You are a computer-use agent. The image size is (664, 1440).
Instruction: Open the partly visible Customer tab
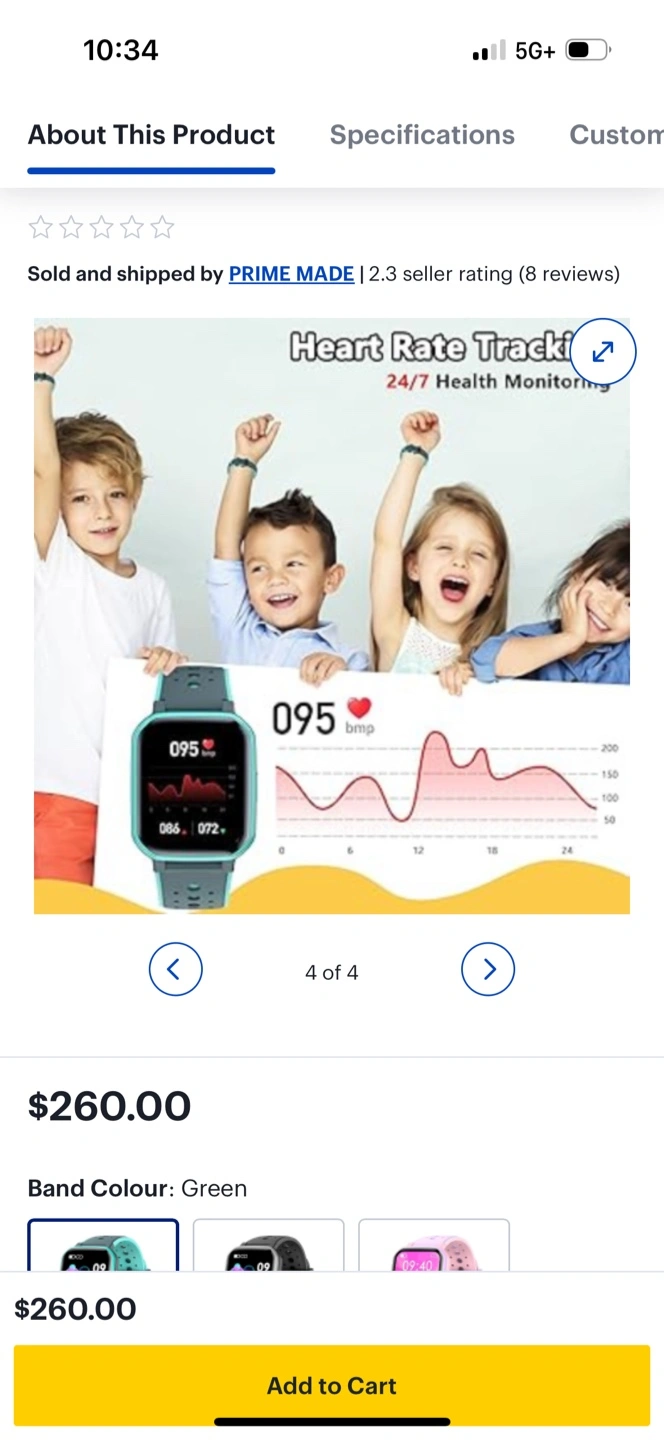(x=616, y=135)
